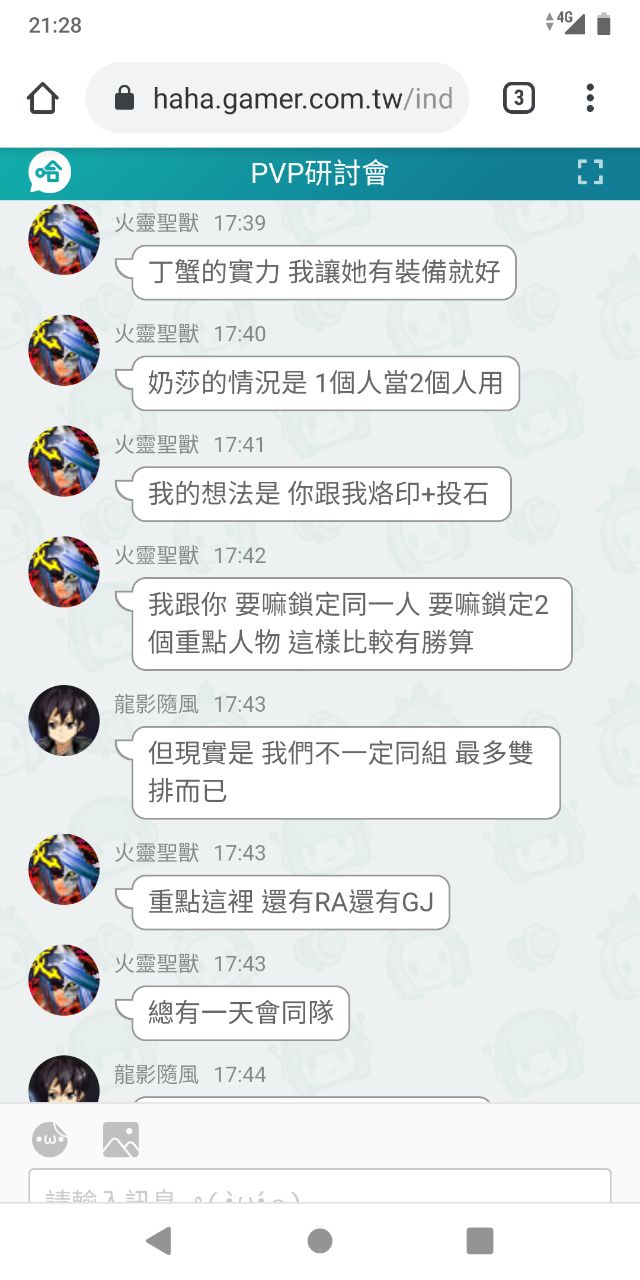Tap the browser home icon
Viewport: 640px width, 1280px height.
pyautogui.click(x=43, y=98)
